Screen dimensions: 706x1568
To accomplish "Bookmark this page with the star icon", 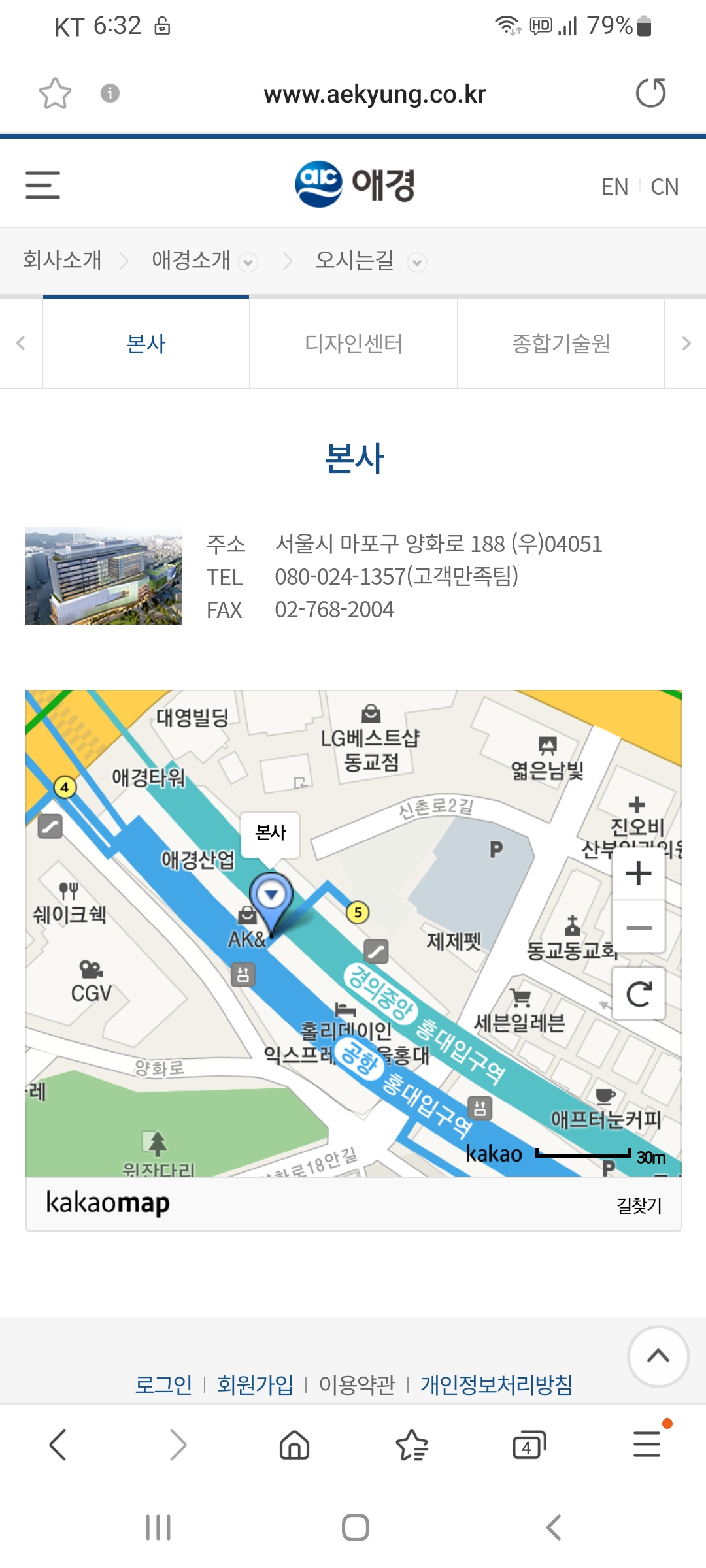I will (55, 93).
